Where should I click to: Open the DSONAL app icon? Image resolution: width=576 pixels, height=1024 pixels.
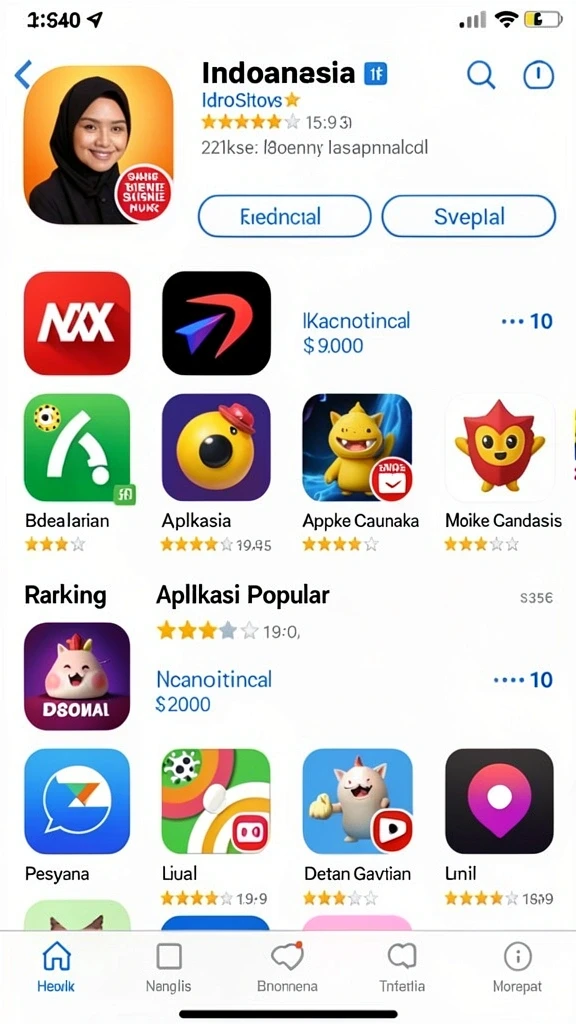(77, 676)
